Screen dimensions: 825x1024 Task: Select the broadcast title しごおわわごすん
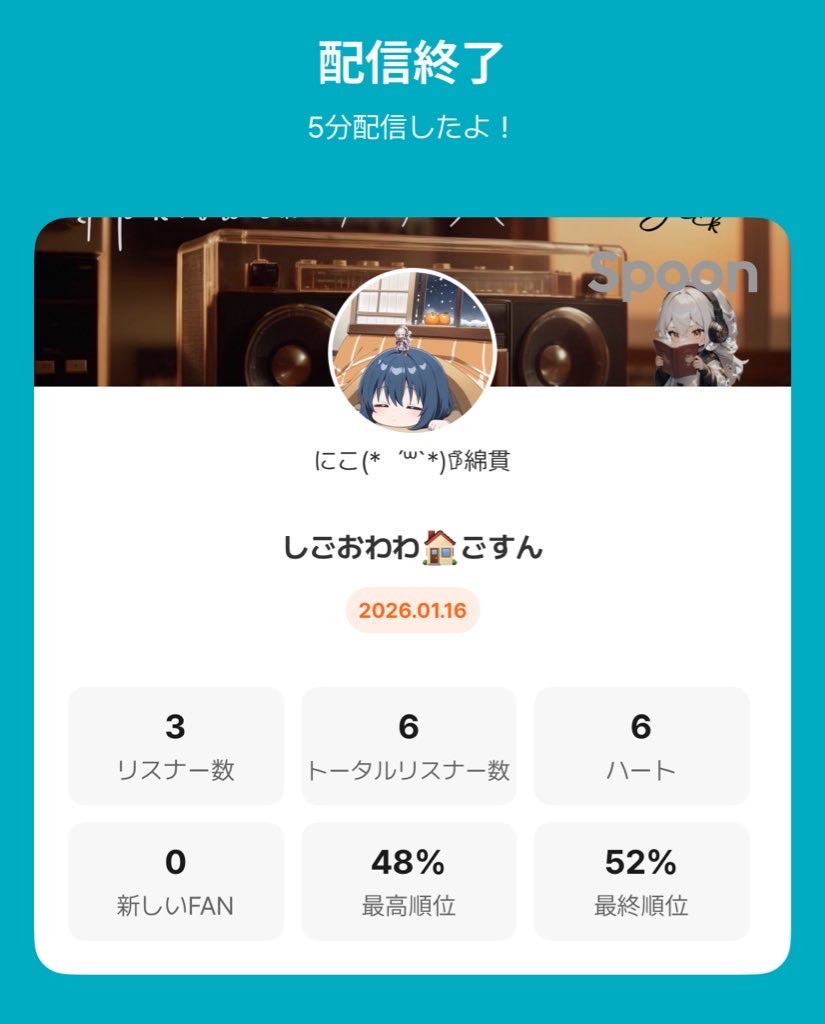412,545
